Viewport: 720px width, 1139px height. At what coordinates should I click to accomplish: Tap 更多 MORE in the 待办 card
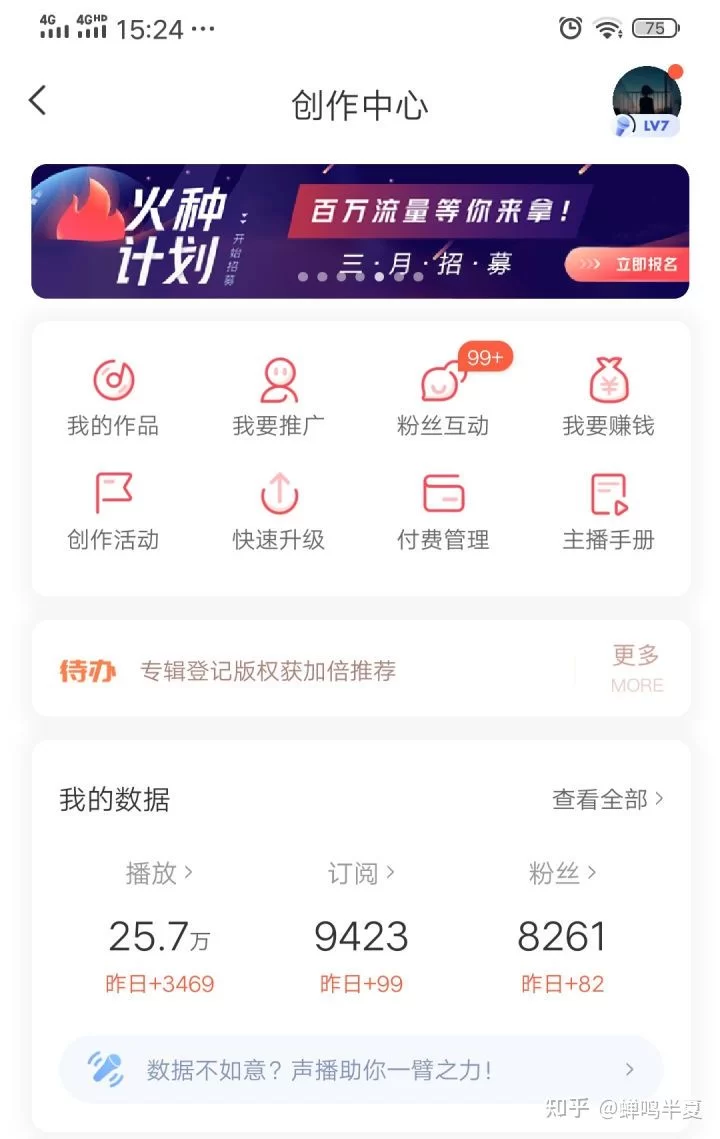coord(637,668)
